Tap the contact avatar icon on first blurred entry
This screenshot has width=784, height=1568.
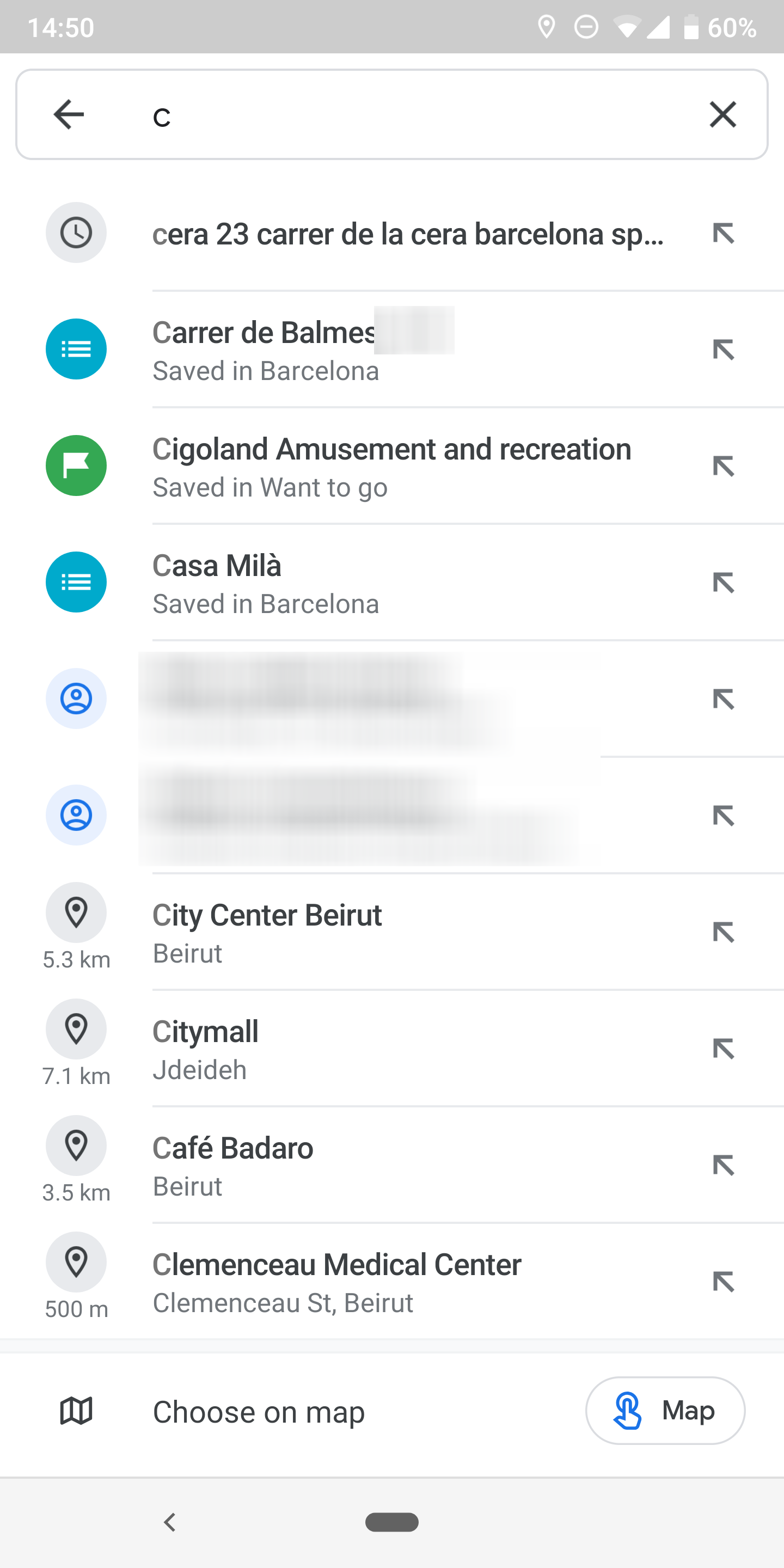pyautogui.click(x=76, y=699)
